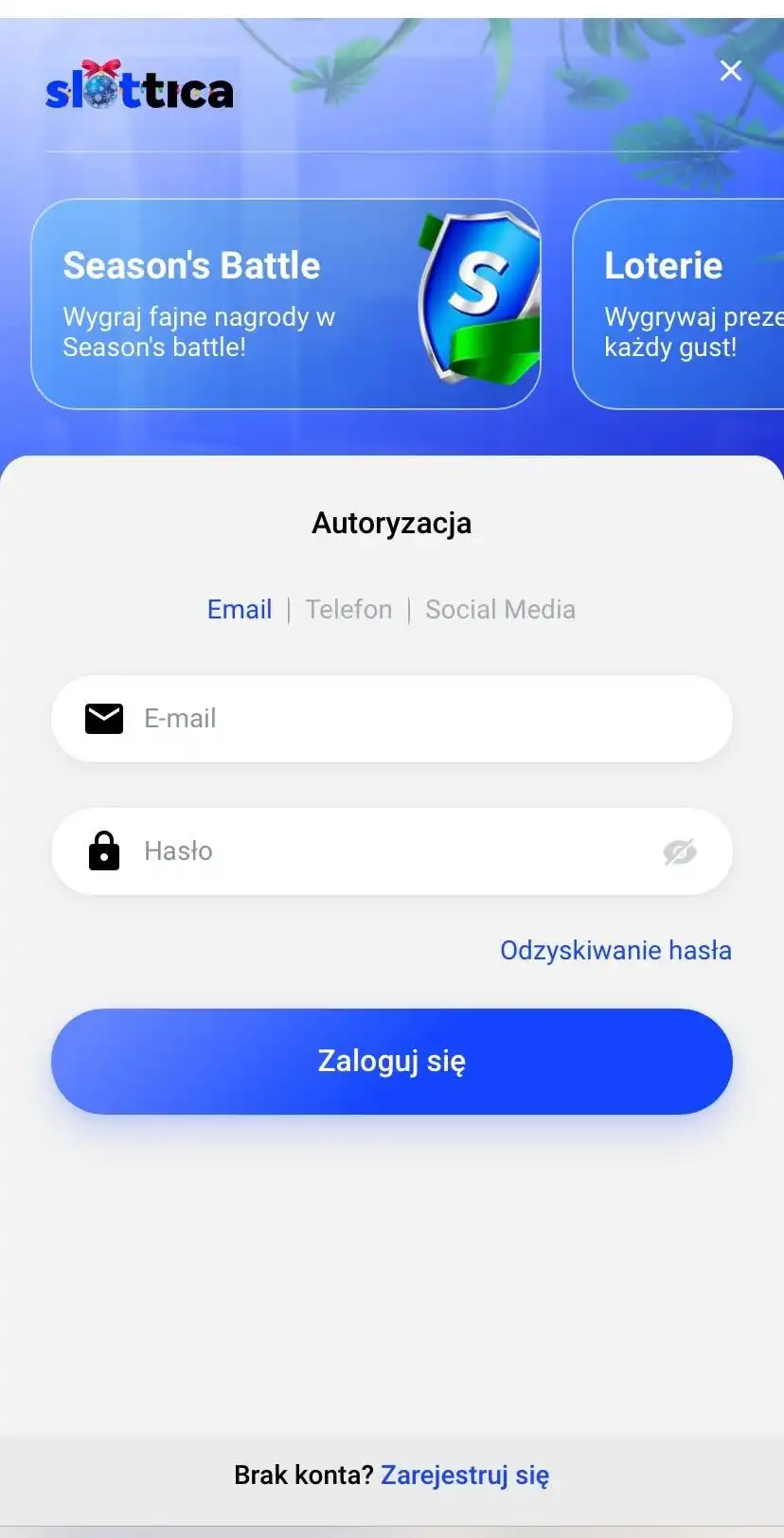Focus the E-mail input field
Viewport: 784px width, 1538px height.
(x=417, y=719)
